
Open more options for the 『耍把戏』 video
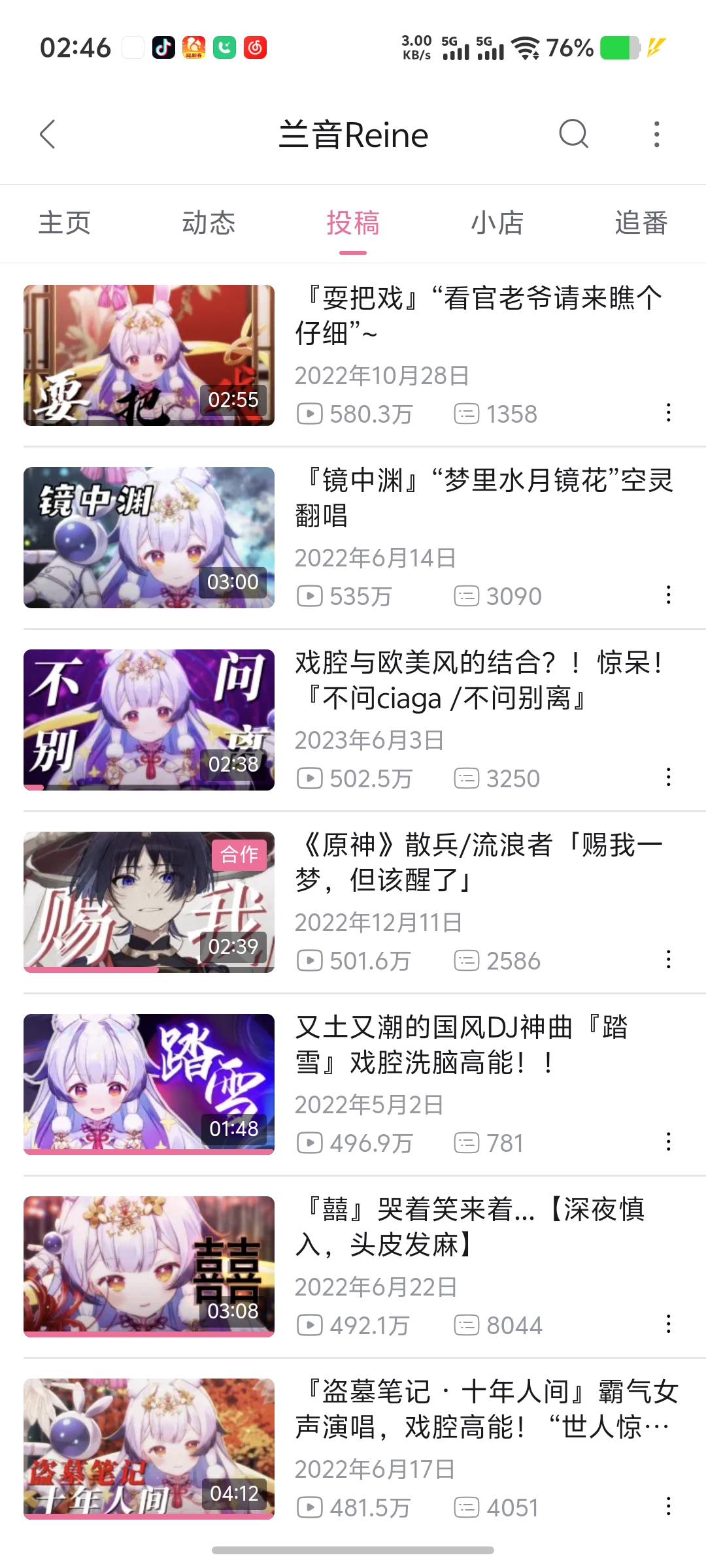(x=668, y=413)
